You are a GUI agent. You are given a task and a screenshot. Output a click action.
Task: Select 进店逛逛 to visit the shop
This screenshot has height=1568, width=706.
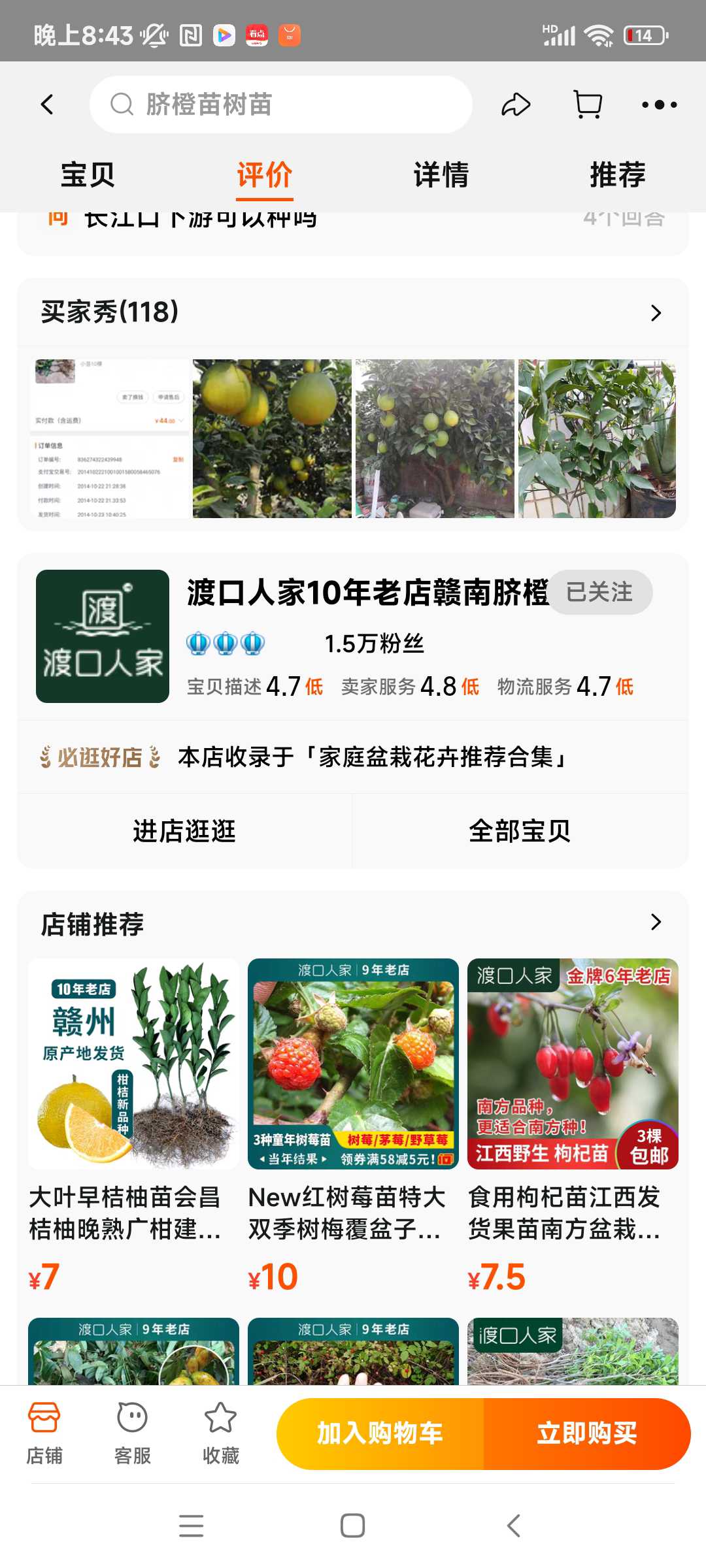click(x=184, y=831)
